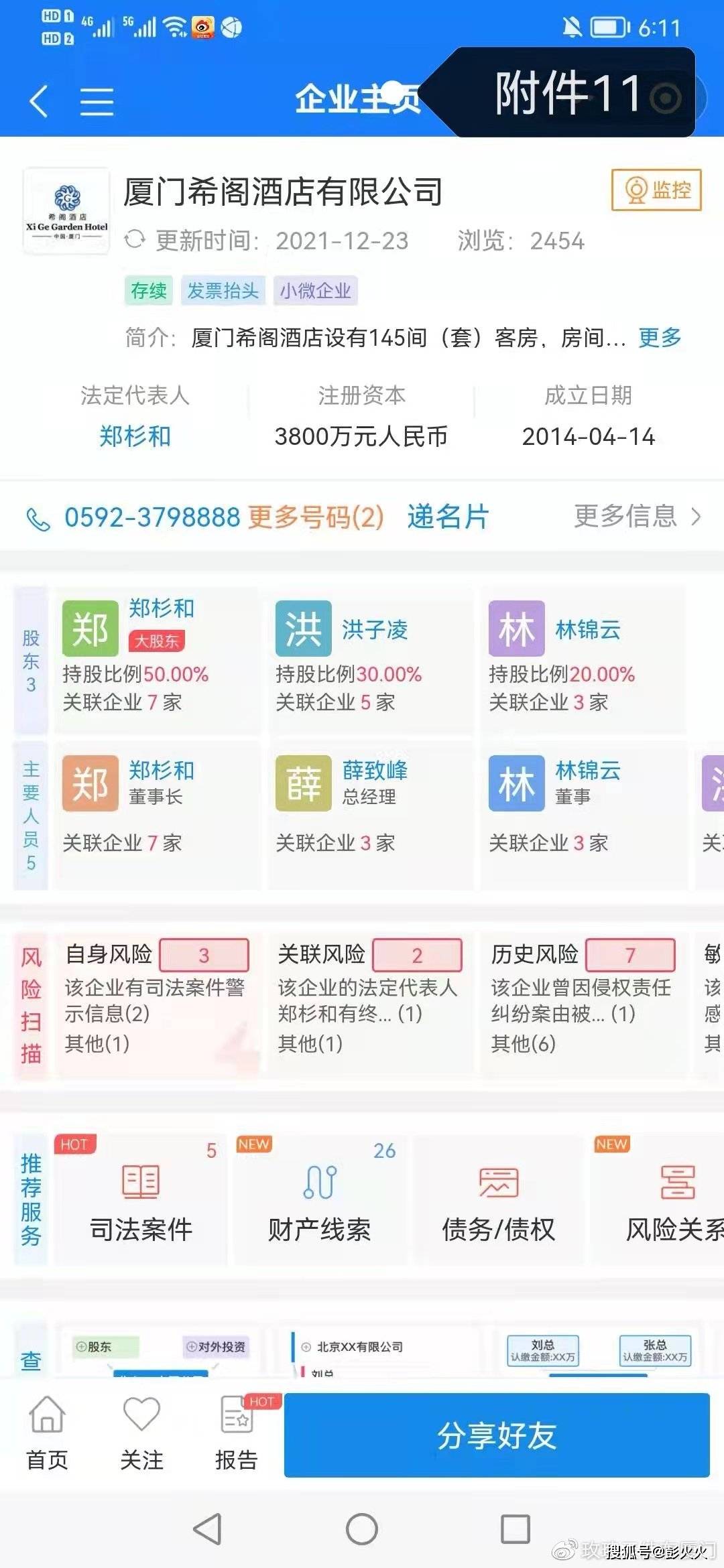The height and width of the screenshot is (1568, 724).
Task: Open shareholder 林锦云 with 20.00% stake
Action: tap(583, 659)
